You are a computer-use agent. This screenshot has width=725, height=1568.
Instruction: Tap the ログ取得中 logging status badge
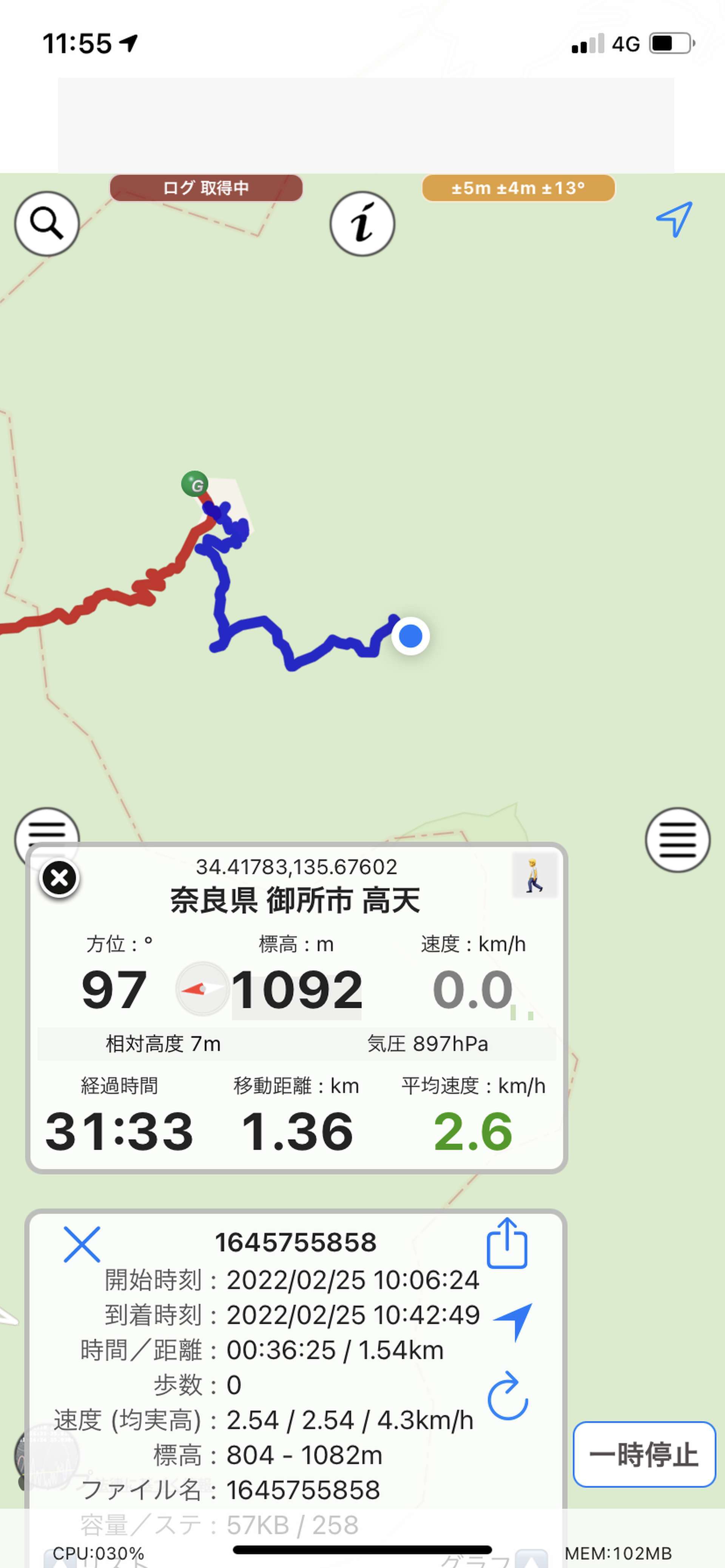point(206,188)
